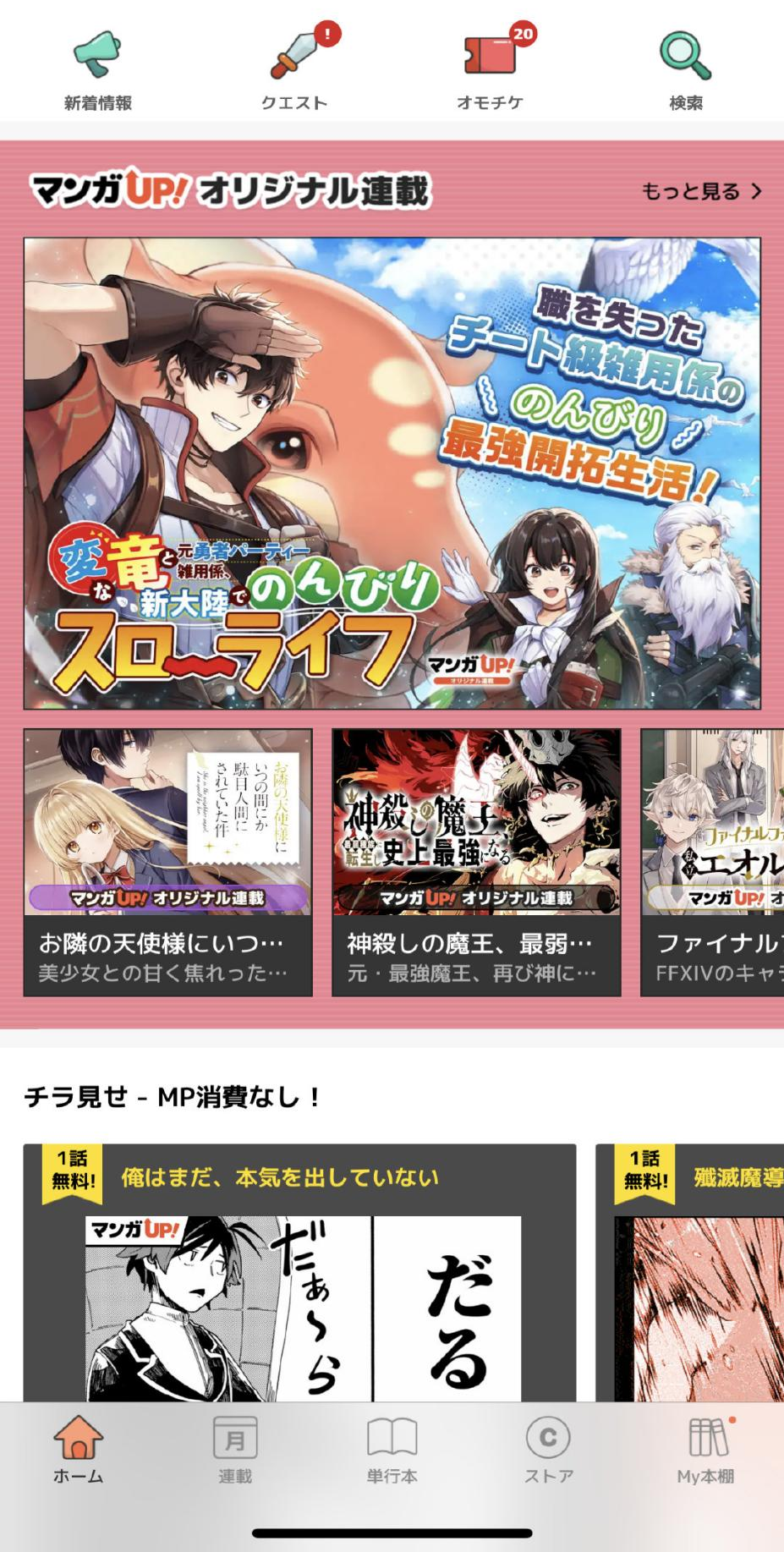Switch to the My本棚 tab
The image size is (784, 1552).
705,1450
